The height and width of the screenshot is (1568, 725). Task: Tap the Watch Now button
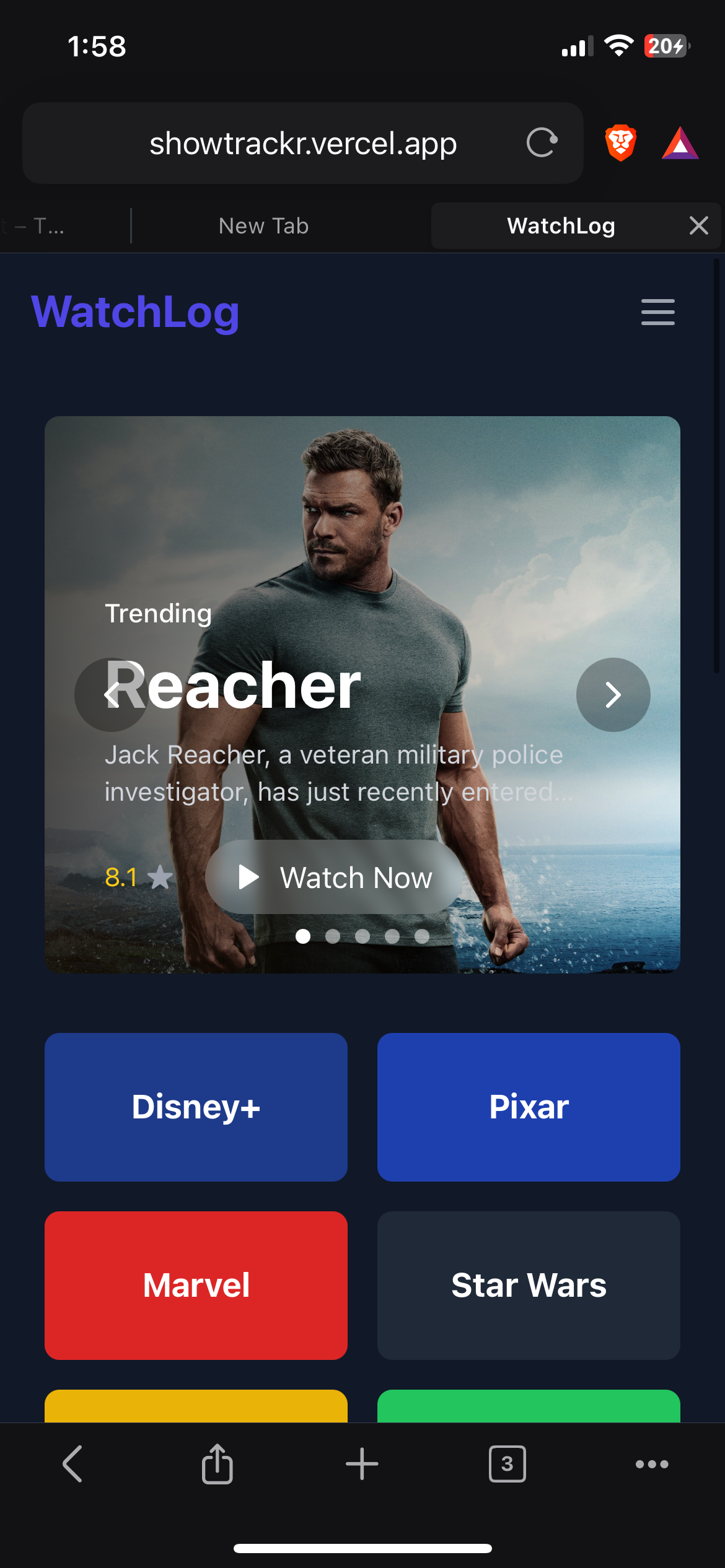(335, 877)
